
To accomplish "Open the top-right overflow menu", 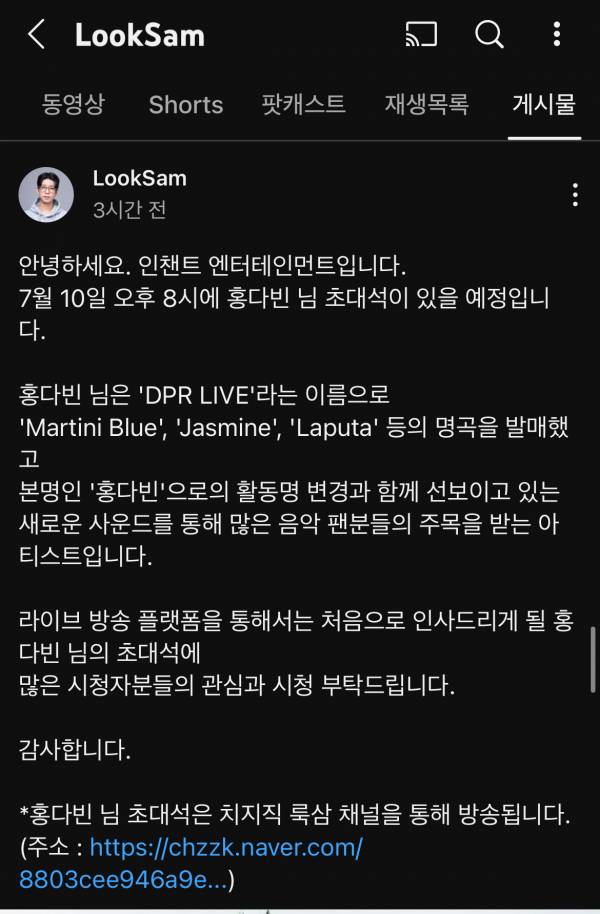I will [557, 36].
